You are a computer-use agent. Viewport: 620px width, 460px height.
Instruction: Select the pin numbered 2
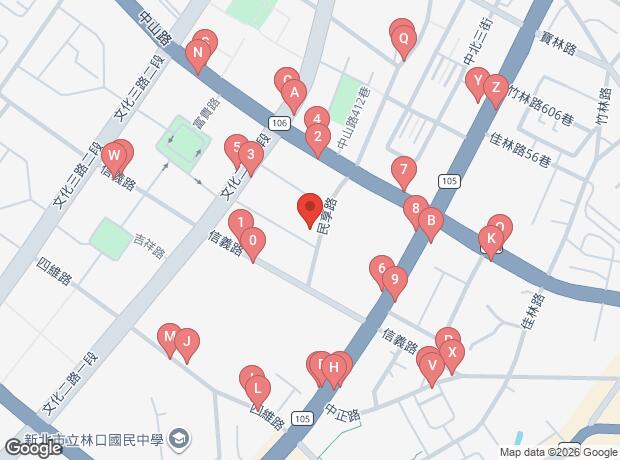[318, 139]
